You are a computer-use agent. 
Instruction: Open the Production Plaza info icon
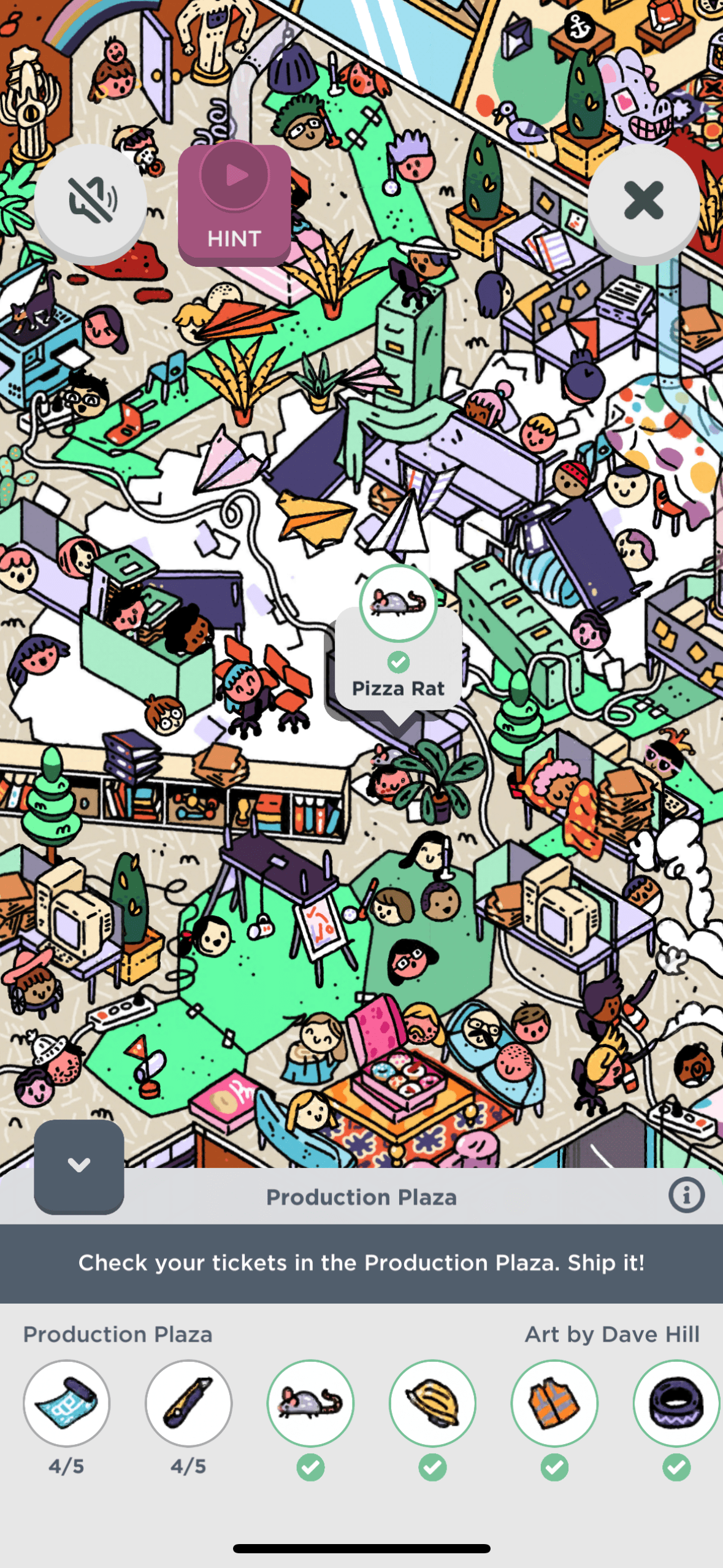(x=686, y=1196)
